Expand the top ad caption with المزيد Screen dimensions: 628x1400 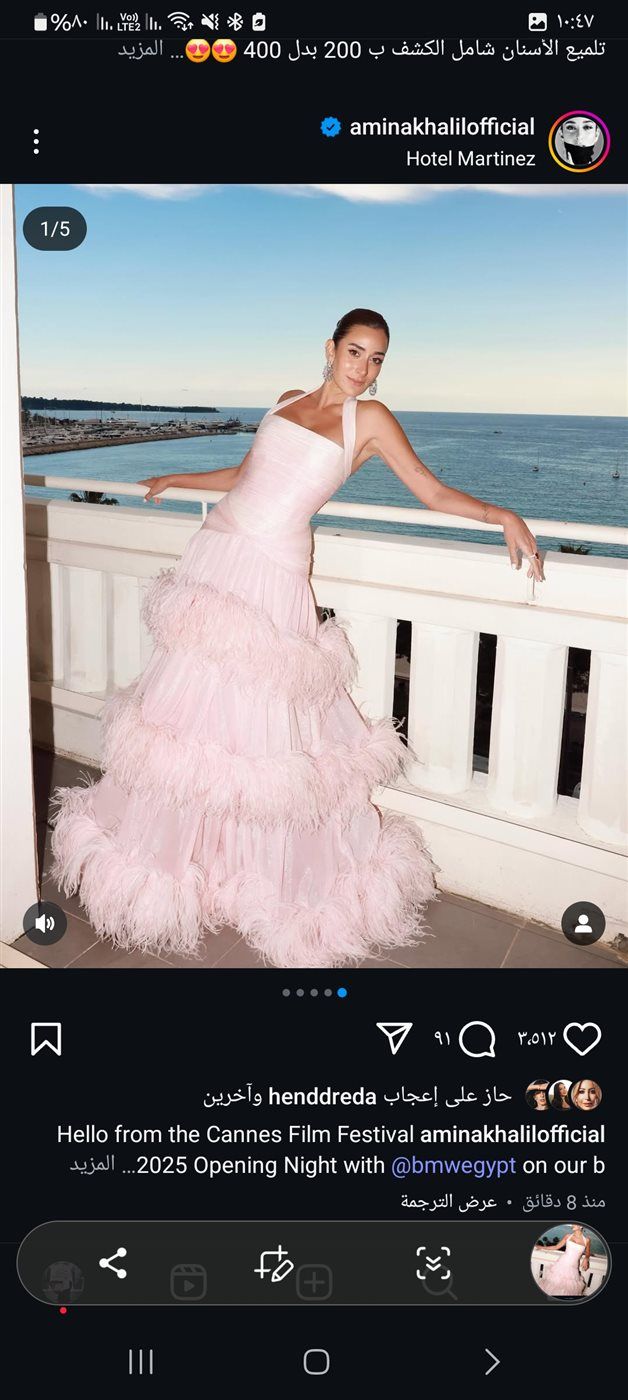140,49
